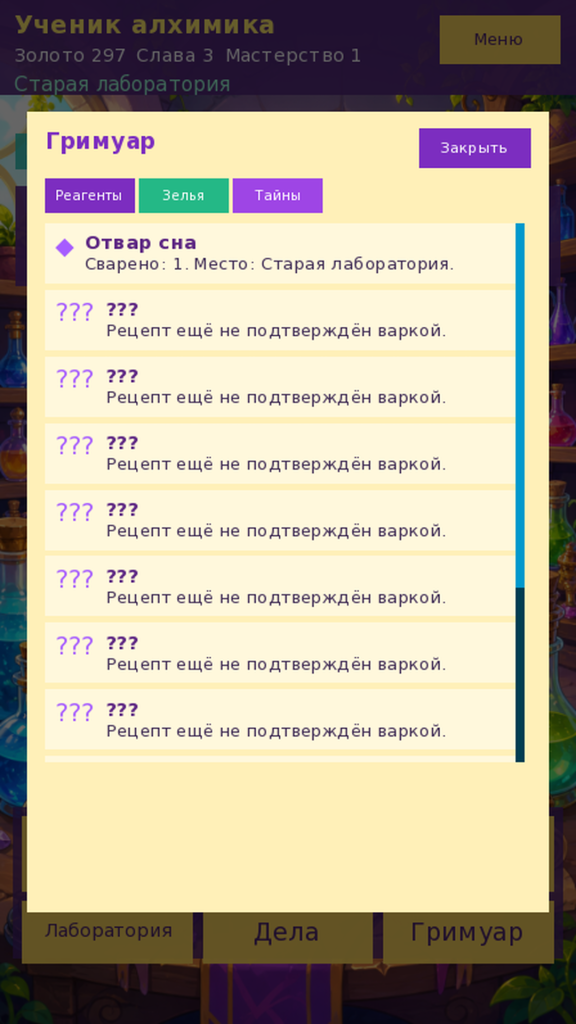The width and height of the screenshot is (576, 1024).
Task: Open the Отвар сна recipe entry
Action: (280, 253)
